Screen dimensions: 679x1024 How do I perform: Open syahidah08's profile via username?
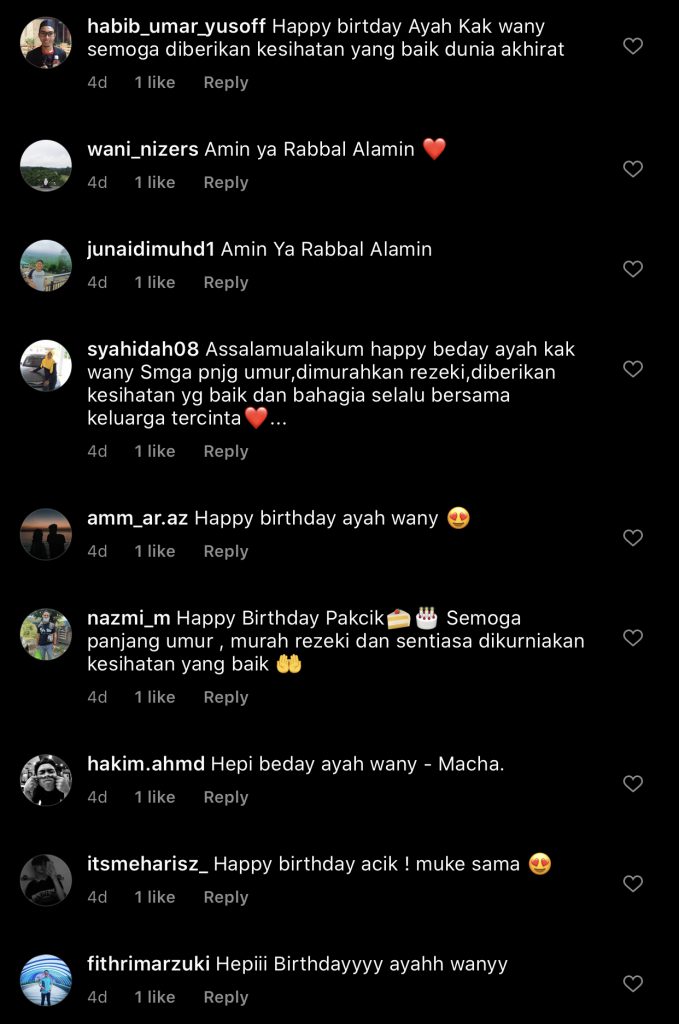pyautogui.click(x=145, y=349)
